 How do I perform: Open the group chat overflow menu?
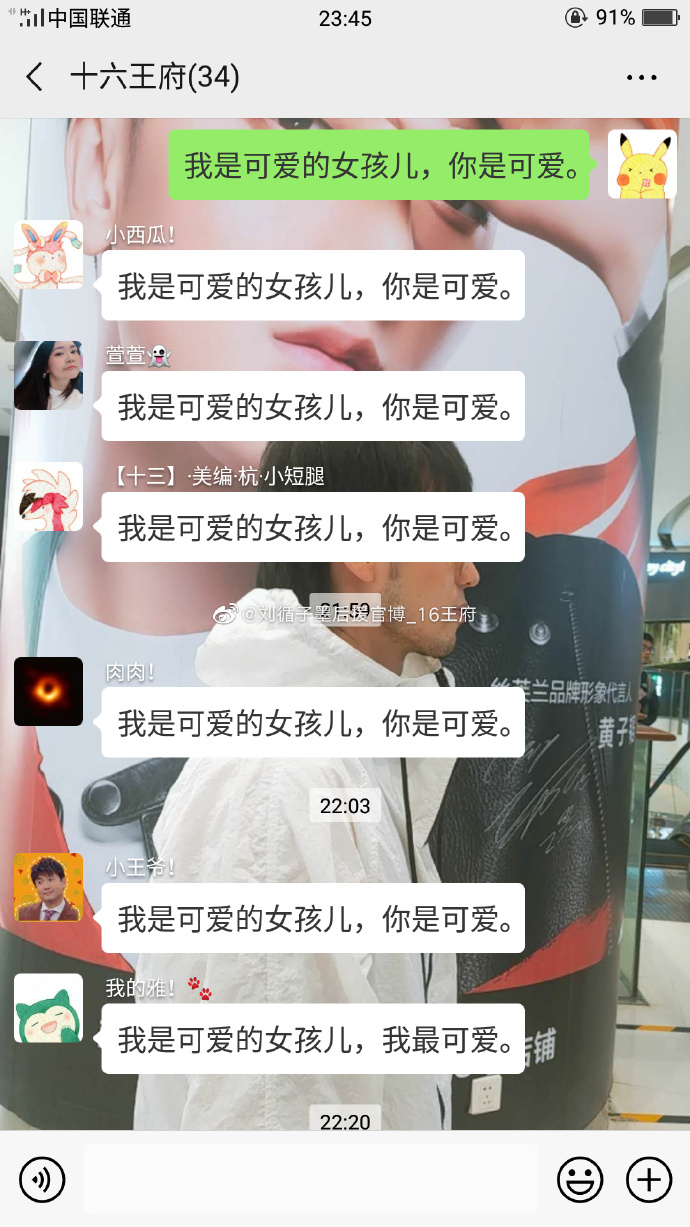point(641,77)
